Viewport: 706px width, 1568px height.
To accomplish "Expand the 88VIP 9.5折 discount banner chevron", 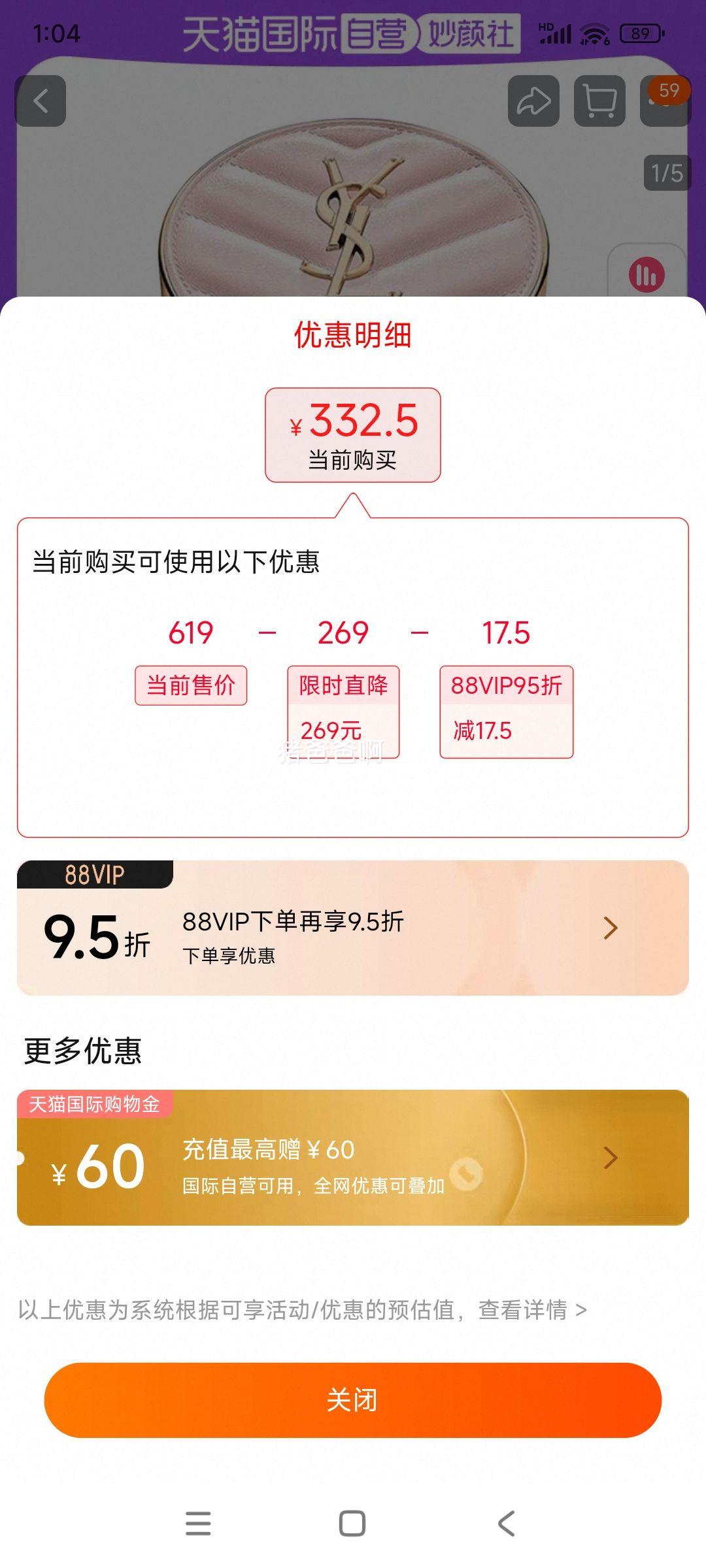I will (610, 927).
